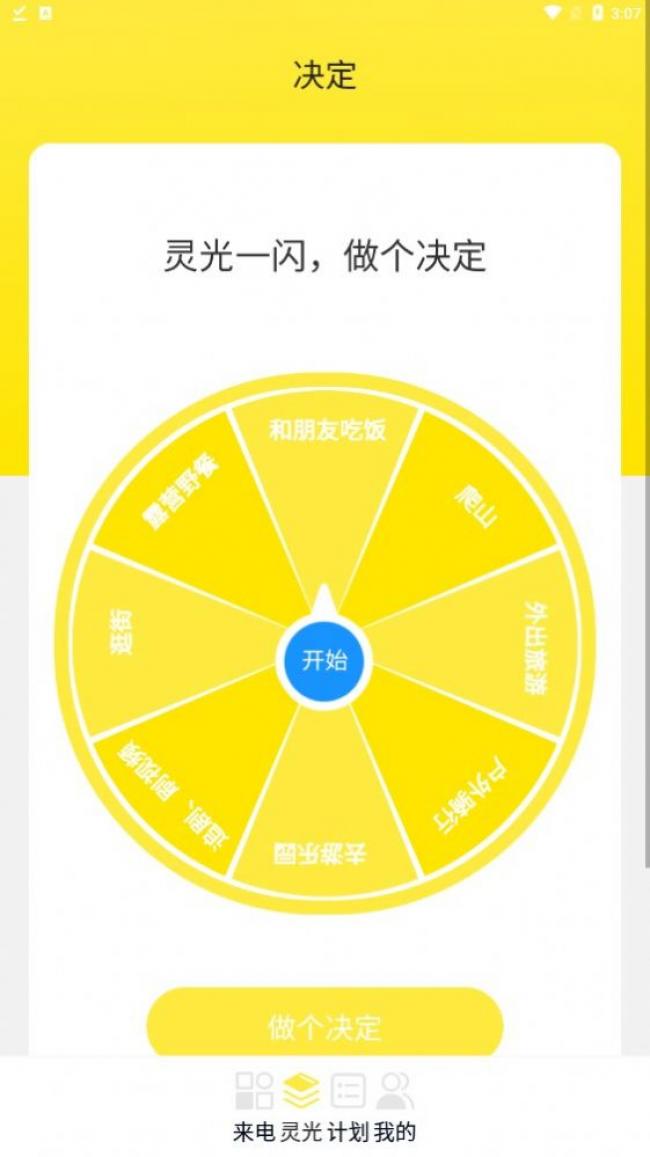Tap the 做个决定 button

point(324,1025)
